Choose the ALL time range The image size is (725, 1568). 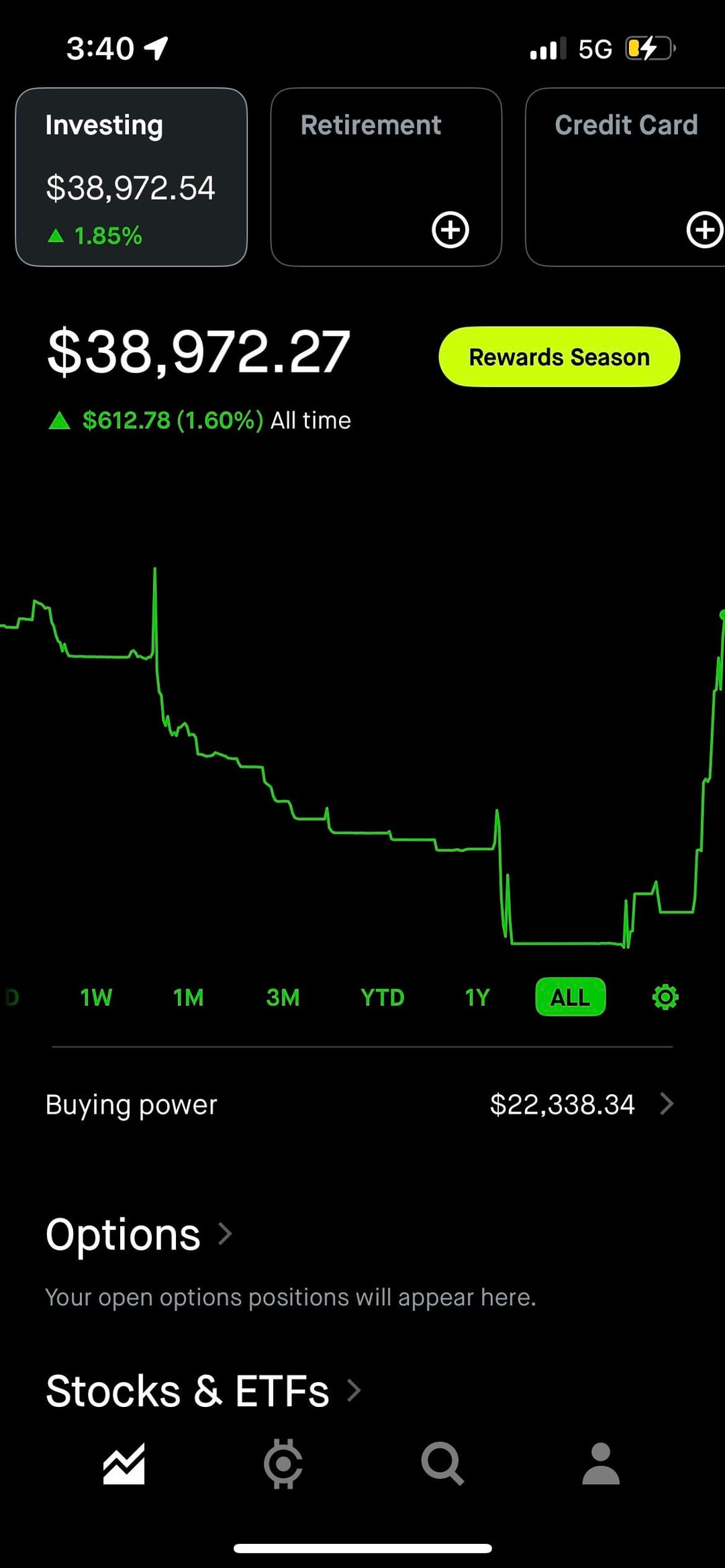(571, 998)
